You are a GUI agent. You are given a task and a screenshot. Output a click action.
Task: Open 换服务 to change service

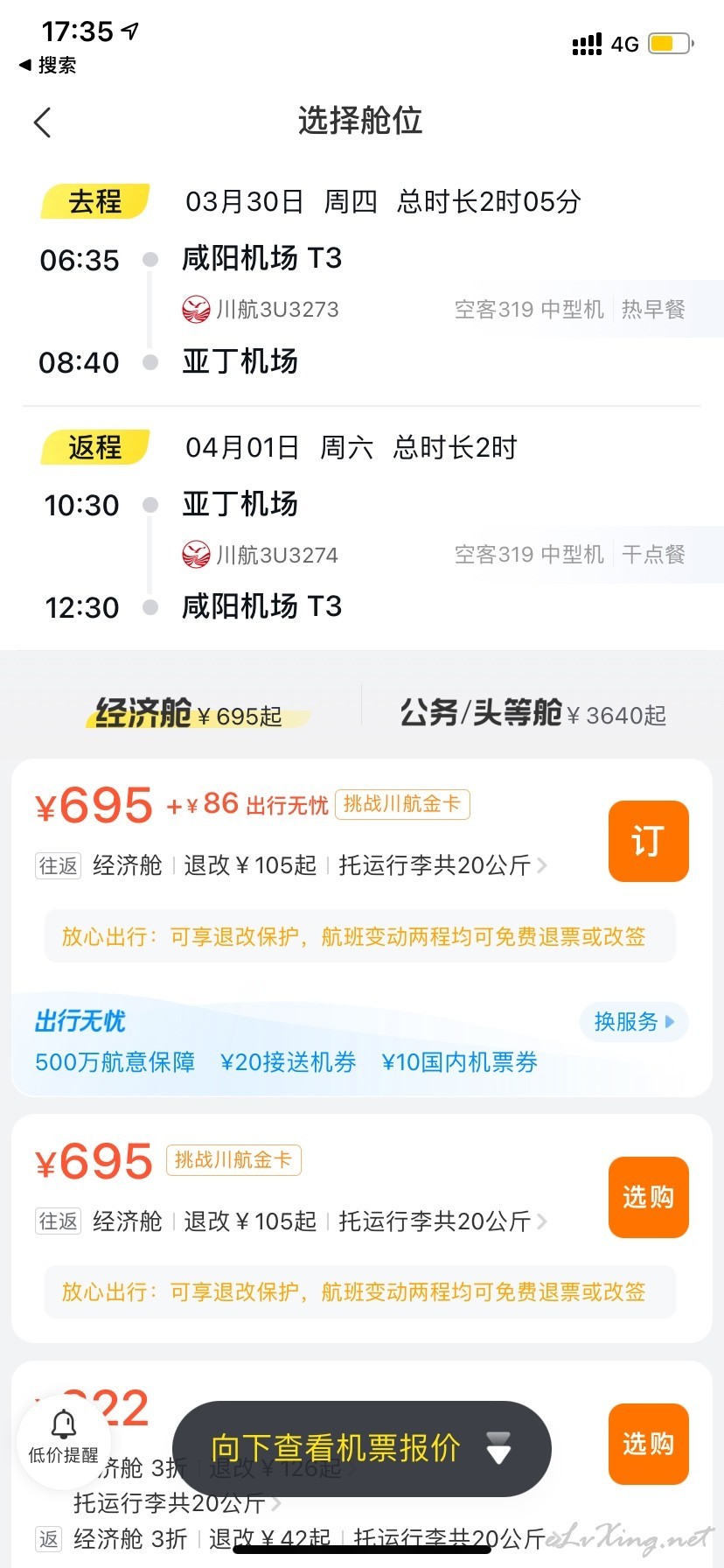[634, 1022]
